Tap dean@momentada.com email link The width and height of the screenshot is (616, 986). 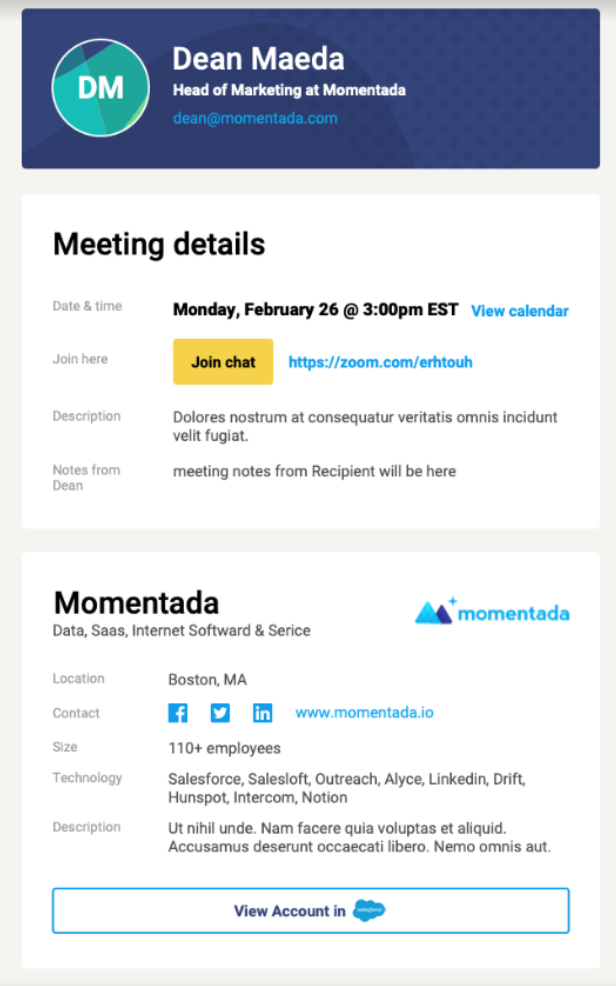pyautogui.click(x=255, y=118)
